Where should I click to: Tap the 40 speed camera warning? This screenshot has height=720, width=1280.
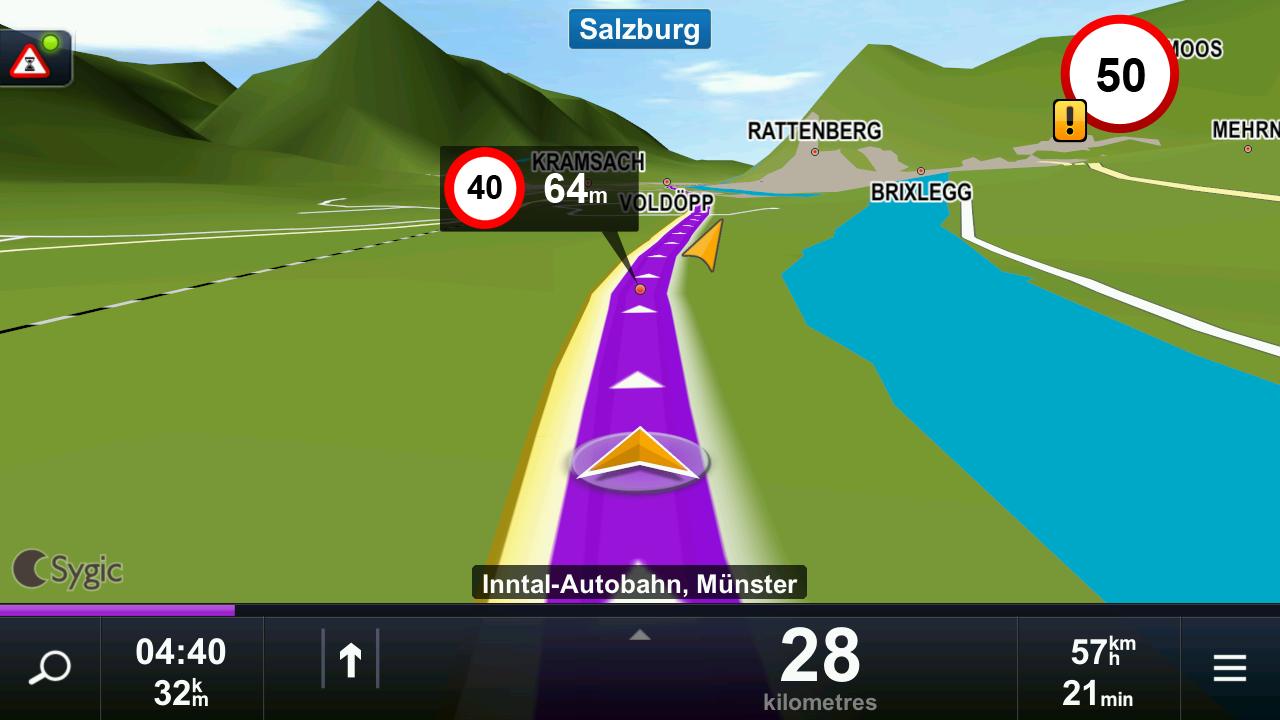click(x=485, y=187)
